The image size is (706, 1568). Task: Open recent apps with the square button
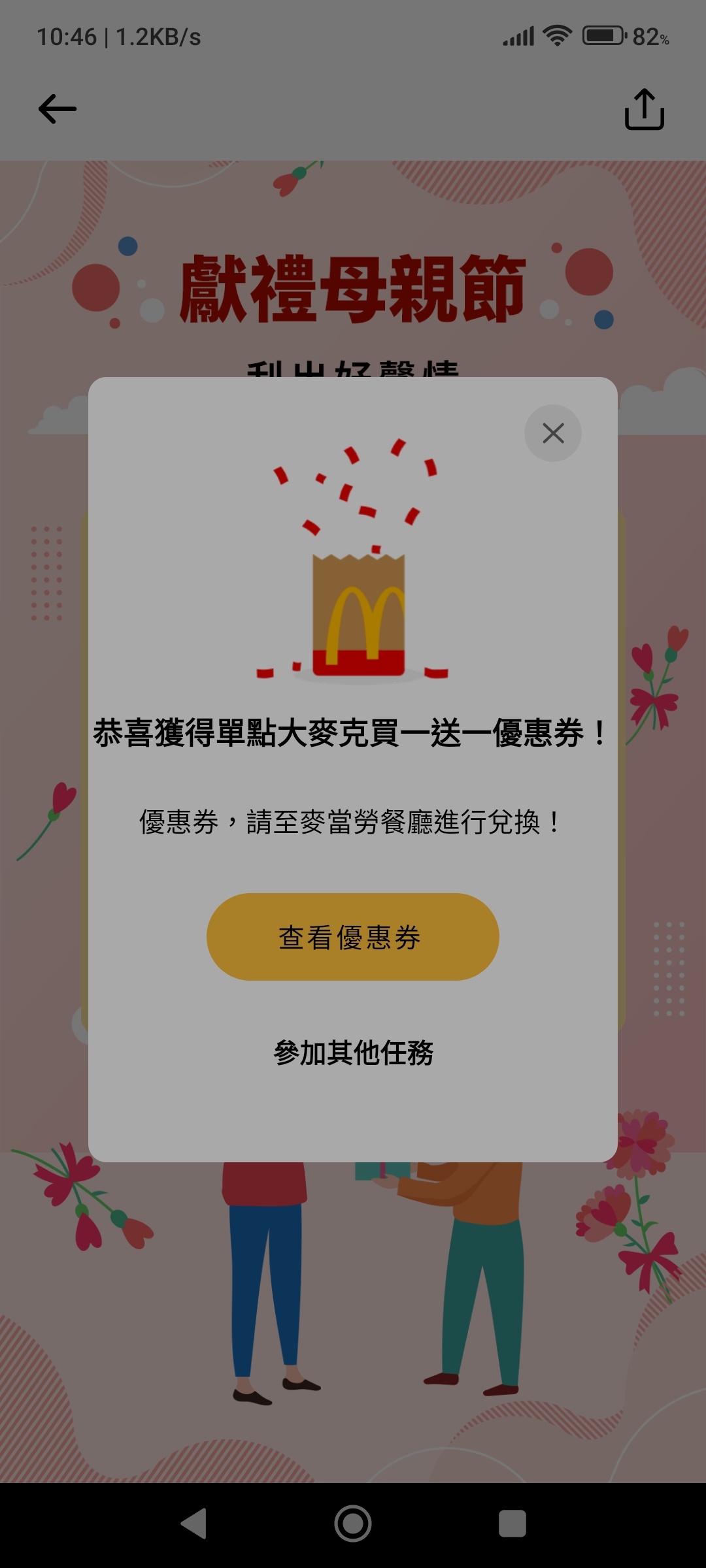(512, 1524)
